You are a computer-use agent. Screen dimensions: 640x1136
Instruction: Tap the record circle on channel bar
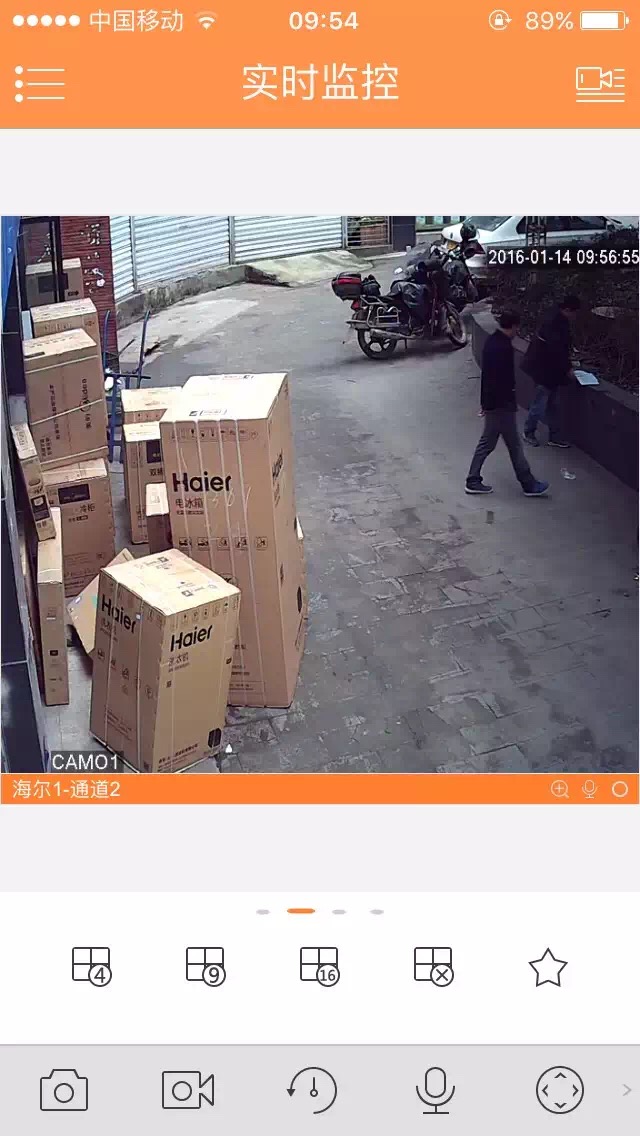tap(620, 789)
